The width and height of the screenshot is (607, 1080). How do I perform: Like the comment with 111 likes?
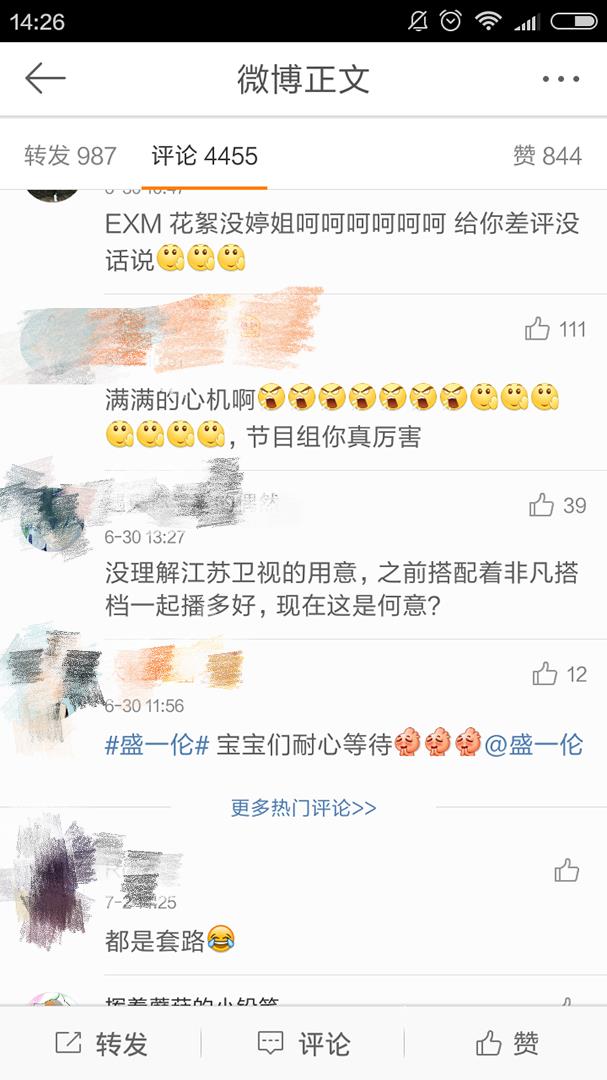[x=539, y=330]
